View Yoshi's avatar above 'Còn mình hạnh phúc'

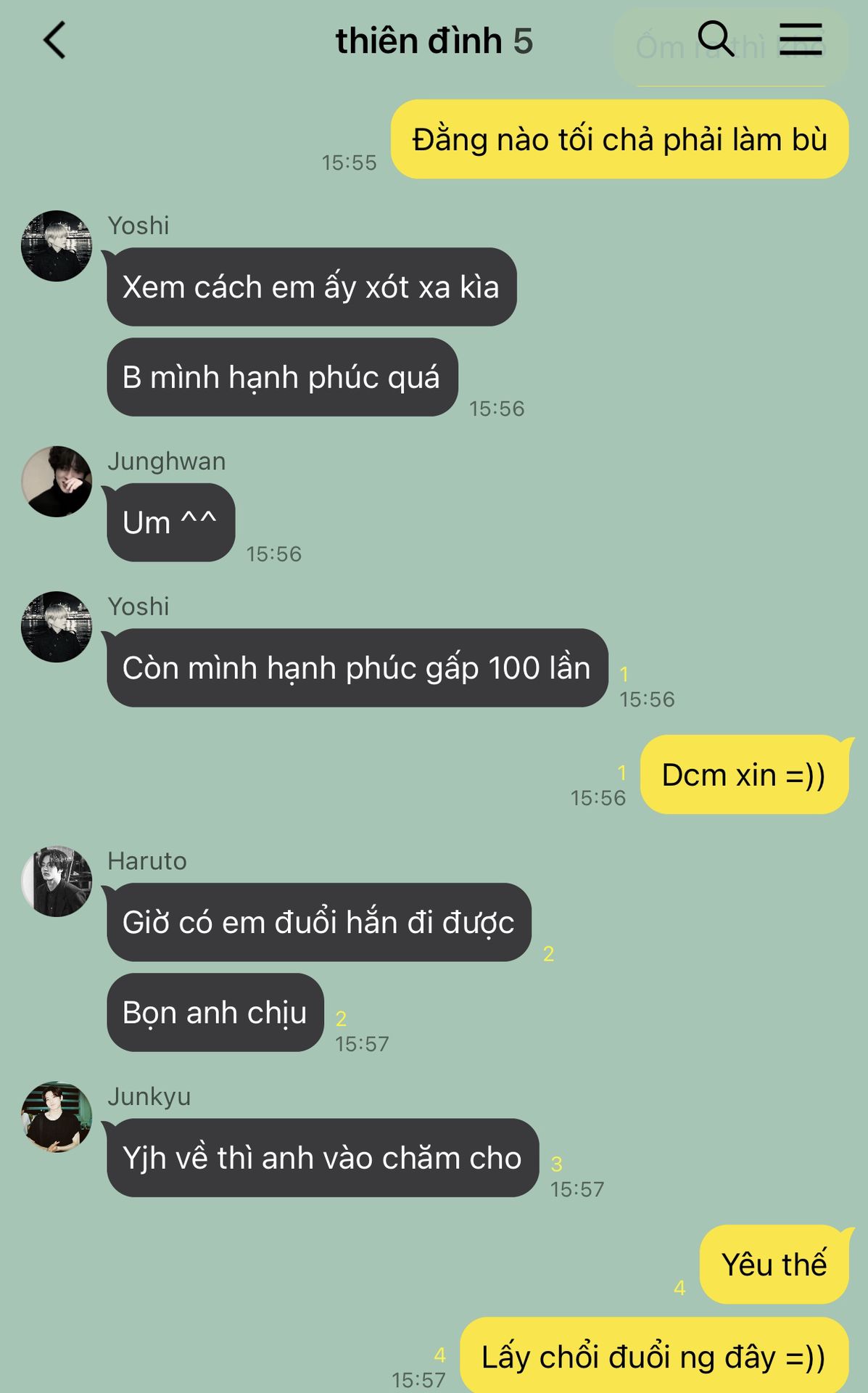pos(57,627)
